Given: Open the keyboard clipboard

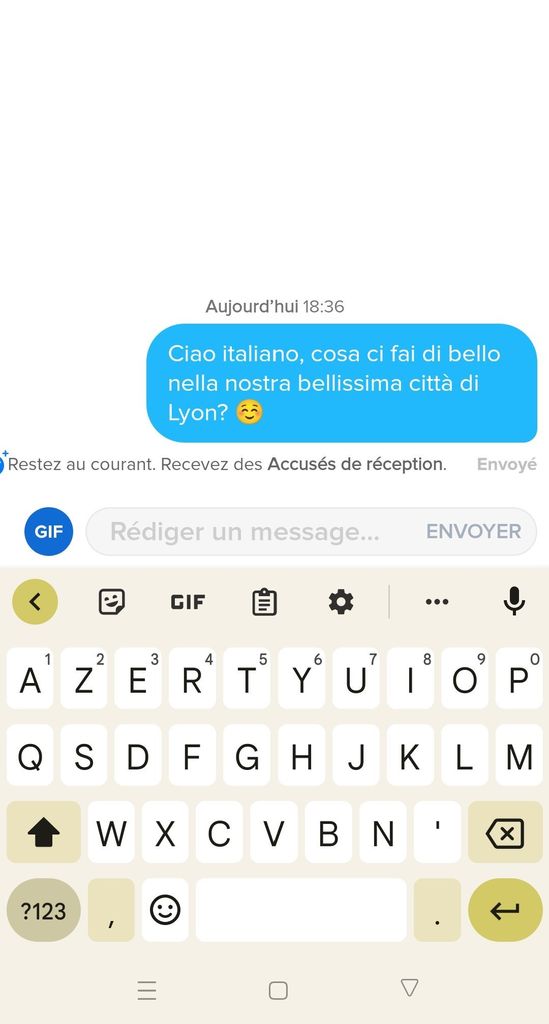Looking at the screenshot, I should 264,602.
